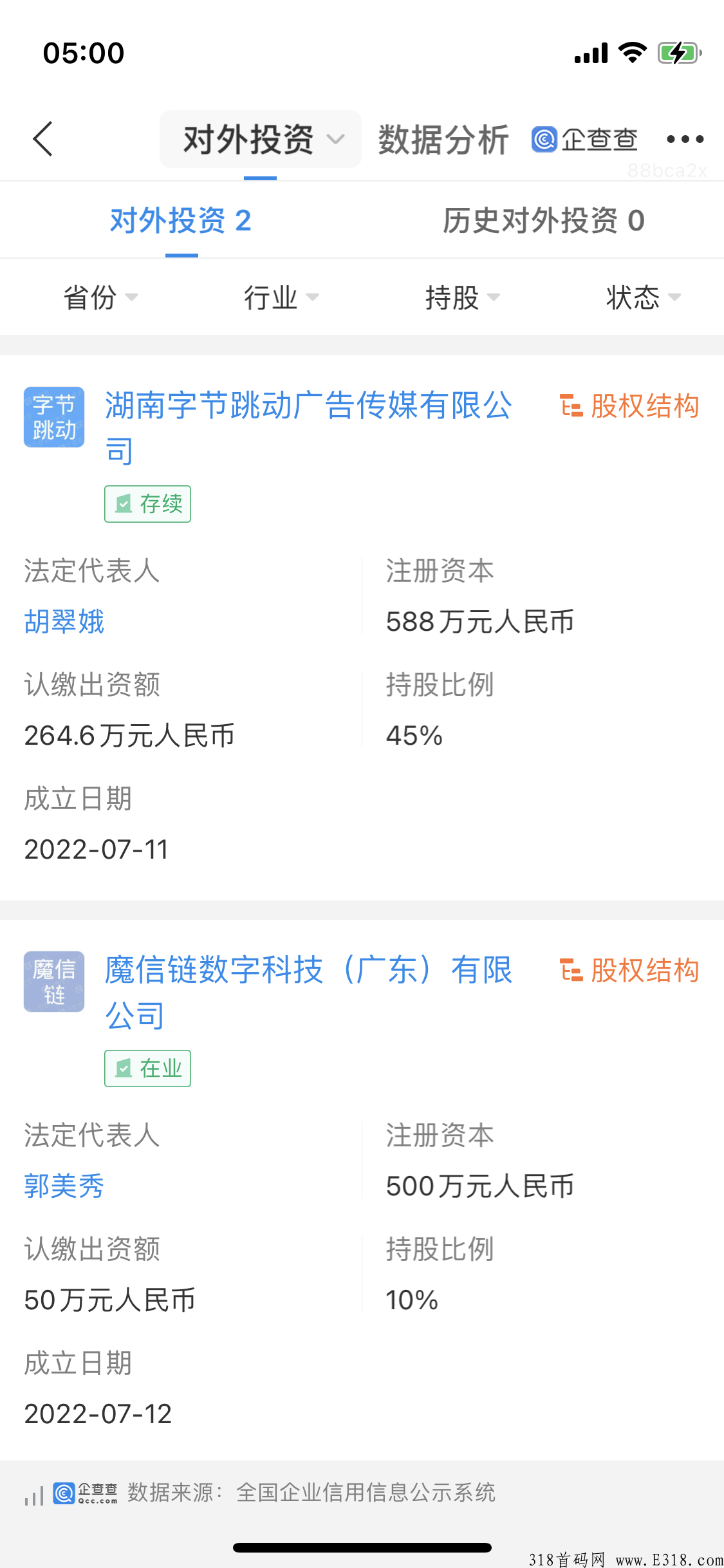Screen dimensions: 724x1568
Task: Open 魔信链数字科技（广东）有限公司 company page
Action: [309, 992]
